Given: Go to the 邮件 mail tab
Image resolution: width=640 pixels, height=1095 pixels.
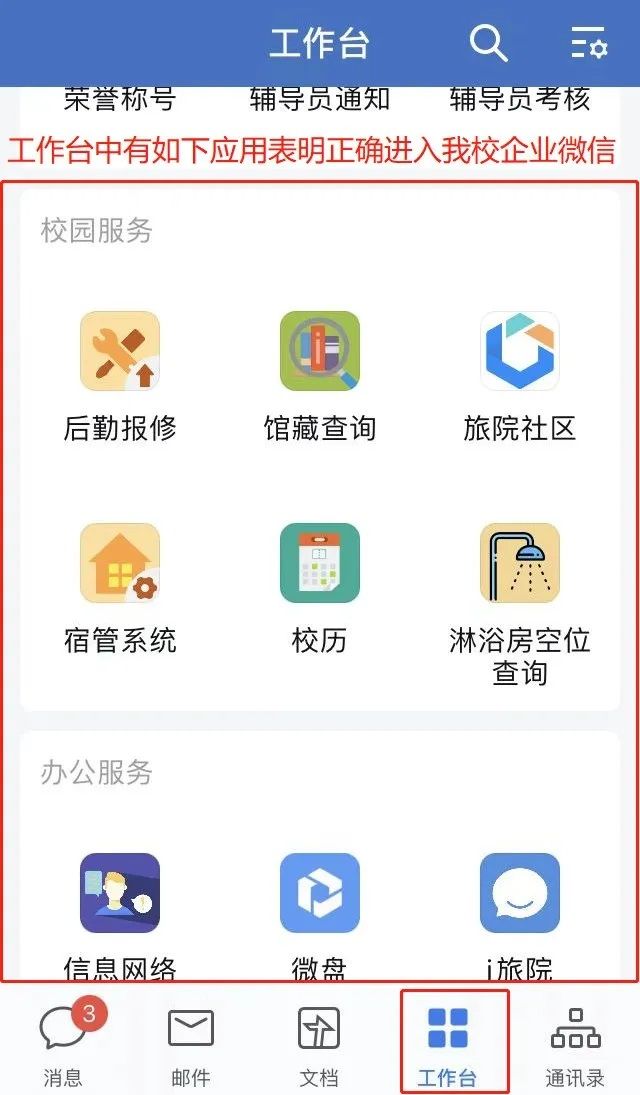Looking at the screenshot, I should coord(191,1043).
